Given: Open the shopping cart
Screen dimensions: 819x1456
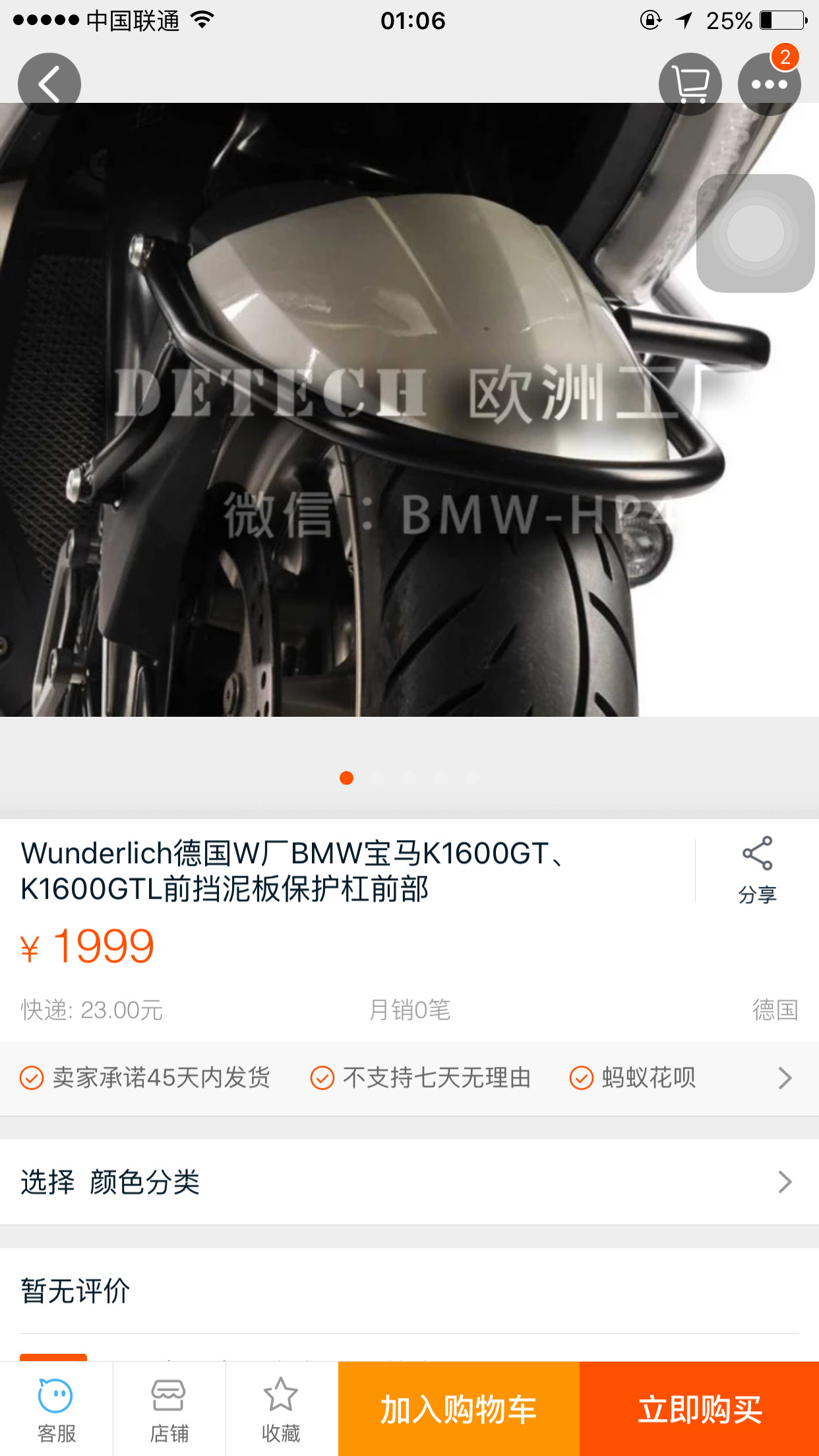Looking at the screenshot, I should coord(690,84).
